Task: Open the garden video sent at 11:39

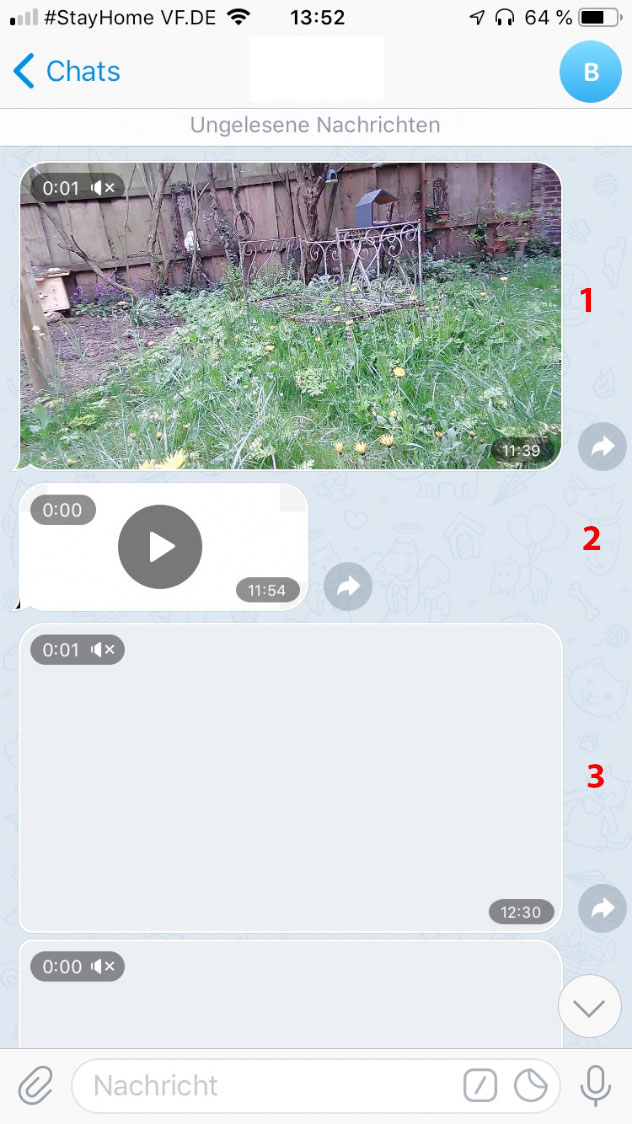Action: point(290,315)
